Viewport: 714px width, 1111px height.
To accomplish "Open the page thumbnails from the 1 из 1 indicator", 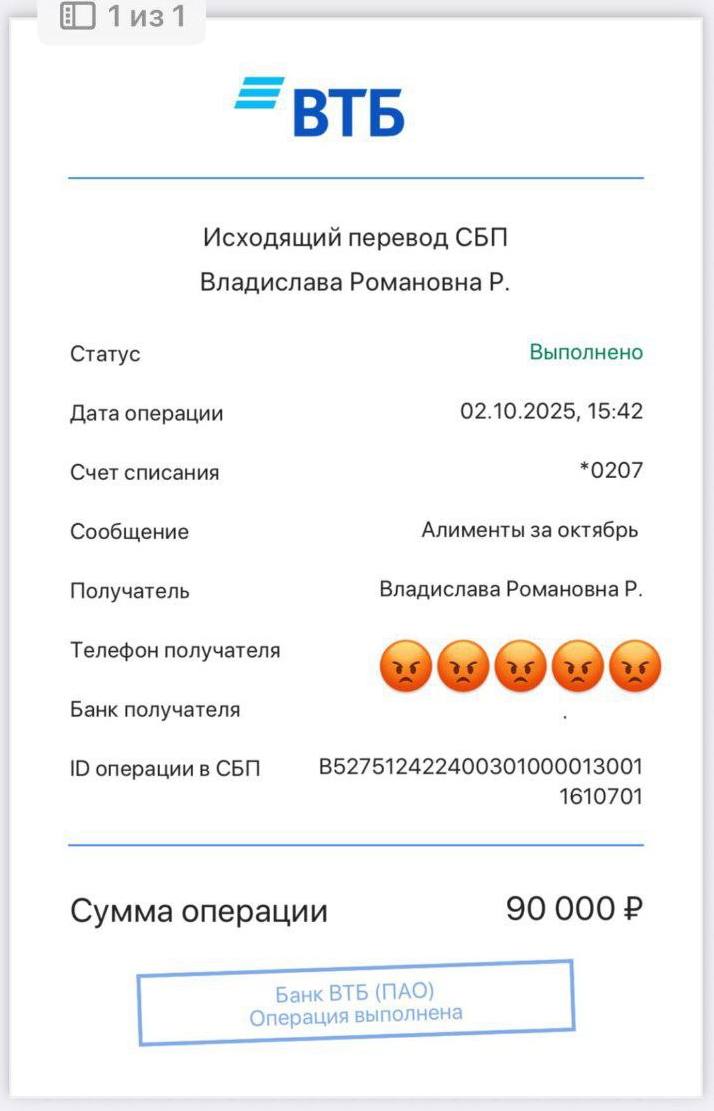I will (78, 16).
